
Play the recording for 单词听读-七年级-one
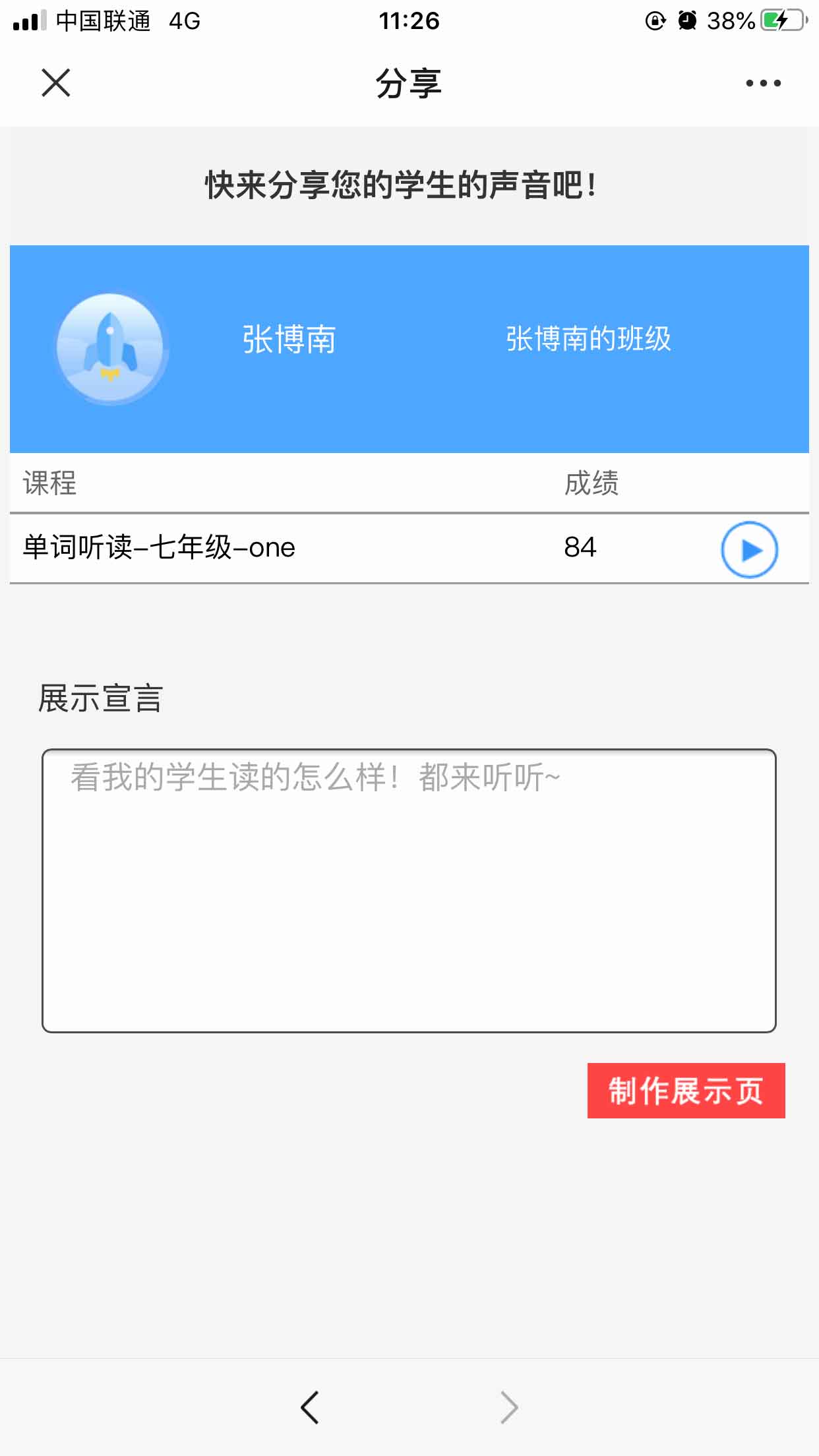click(x=749, y=549)
